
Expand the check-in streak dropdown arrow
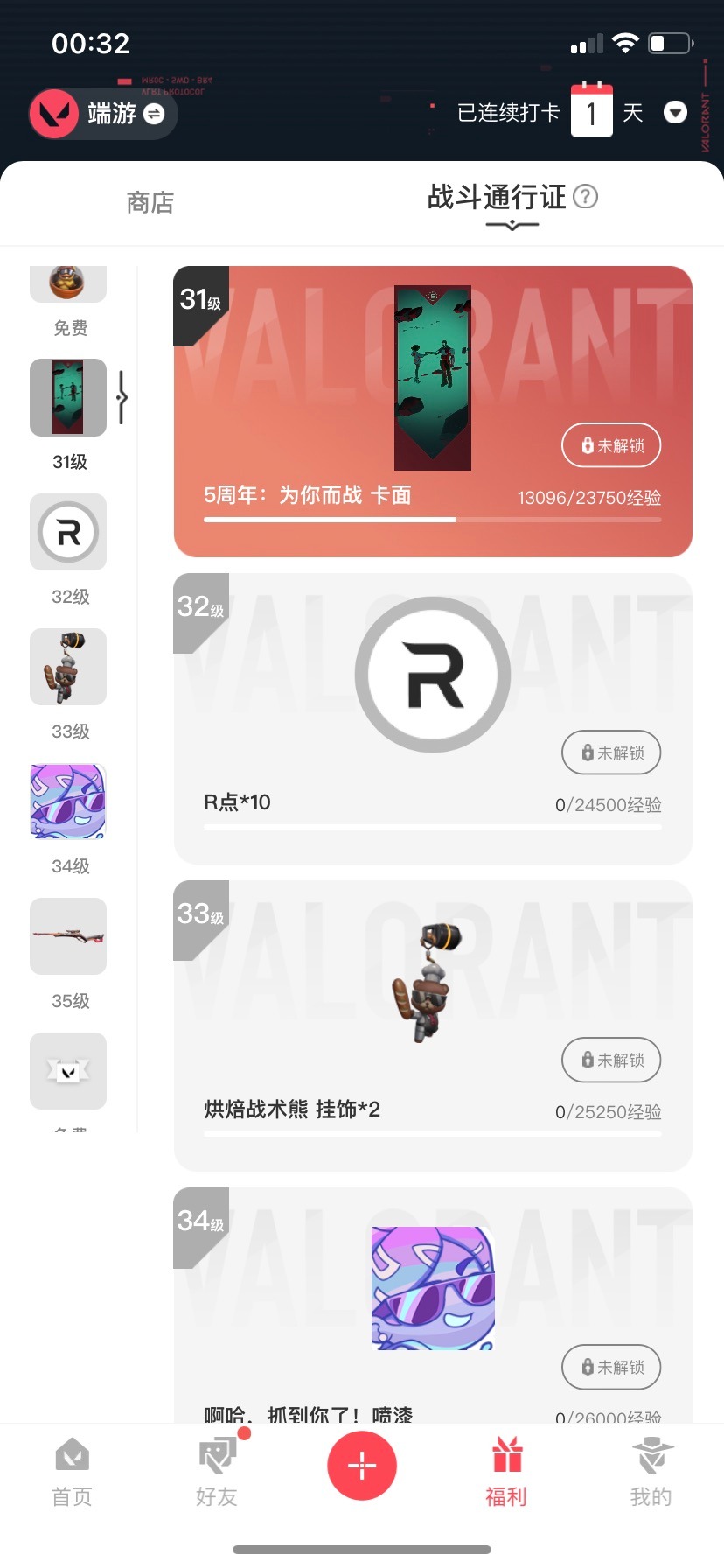[675, 113]
